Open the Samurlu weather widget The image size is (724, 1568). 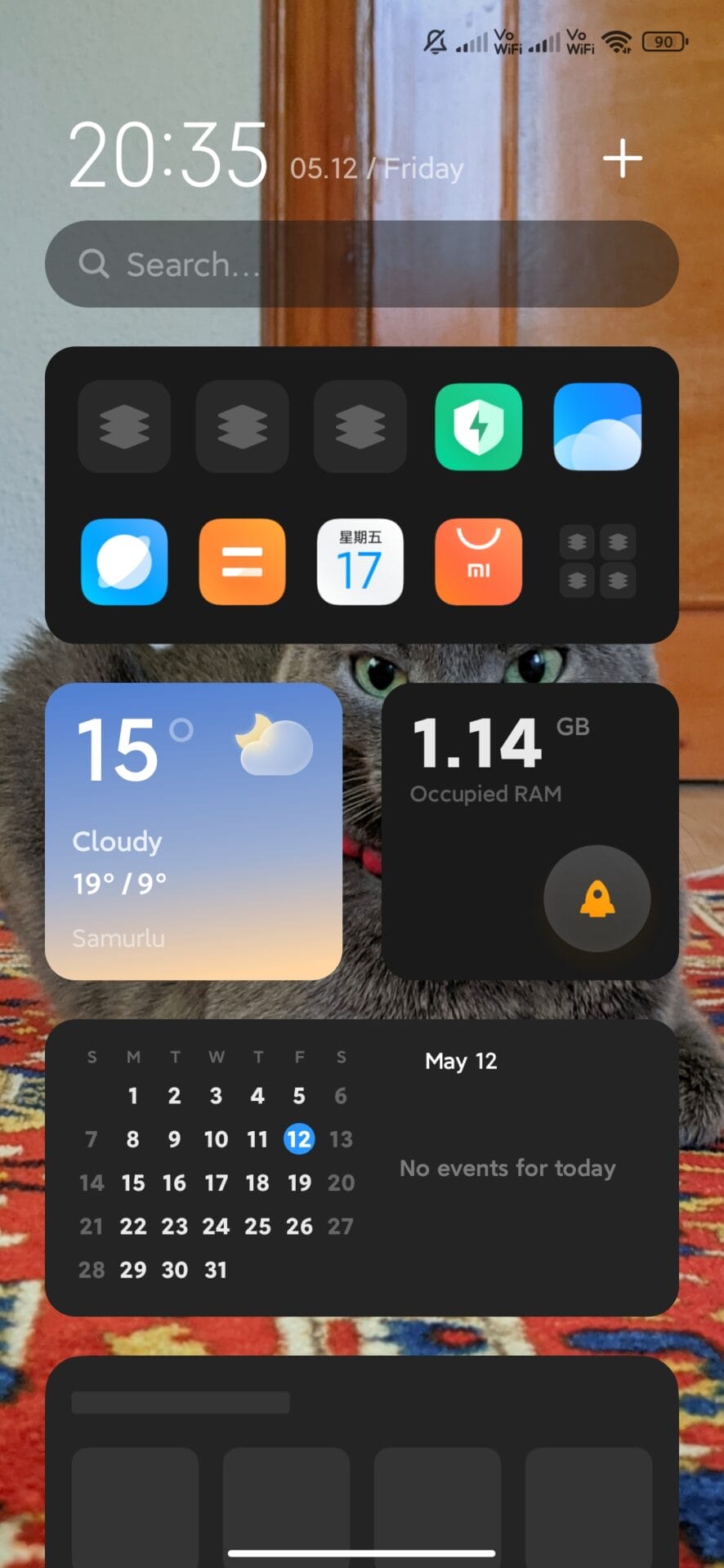pos(193,831)
